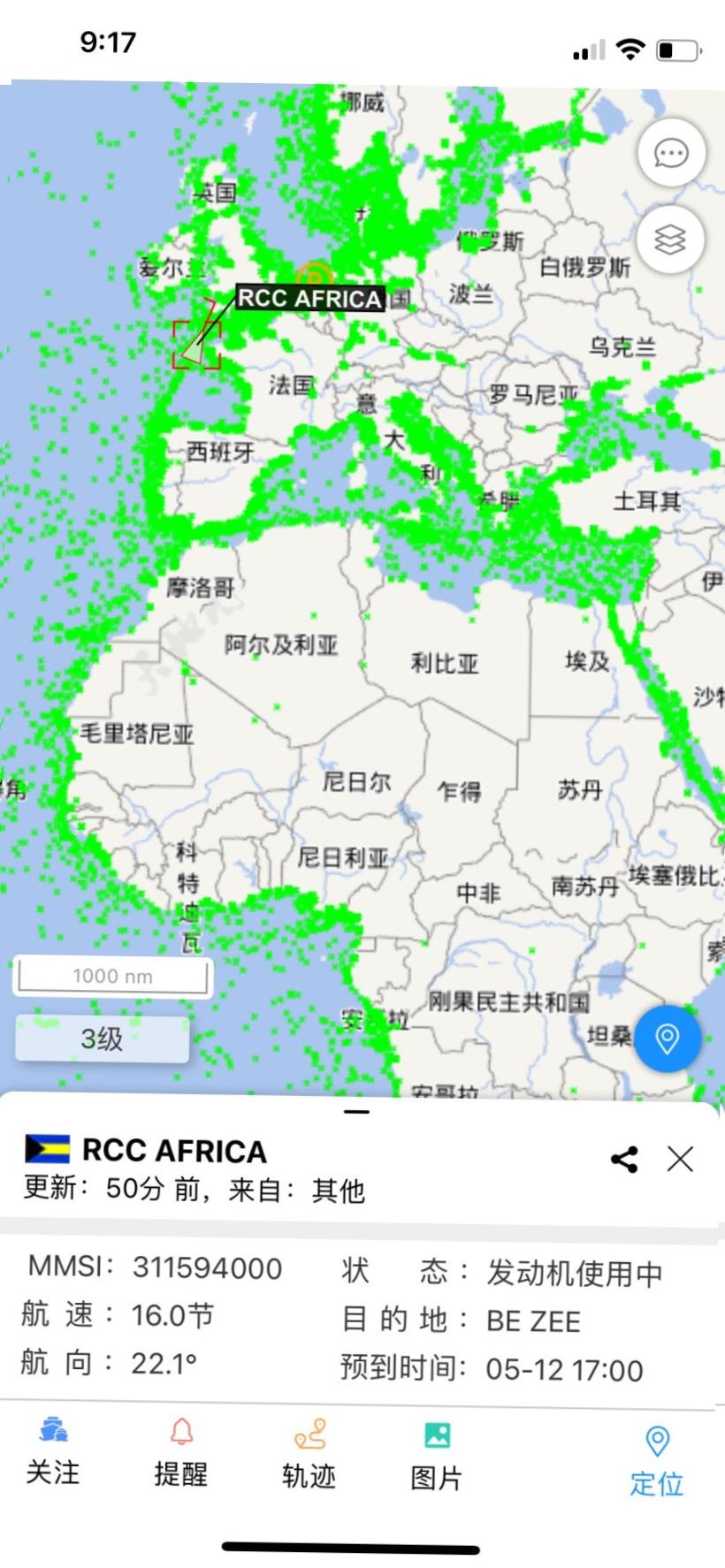Tap the blue locate pin button
Image resolution: width=725 pixels, height=1568 pixels.
click(x=667, y=1038)
